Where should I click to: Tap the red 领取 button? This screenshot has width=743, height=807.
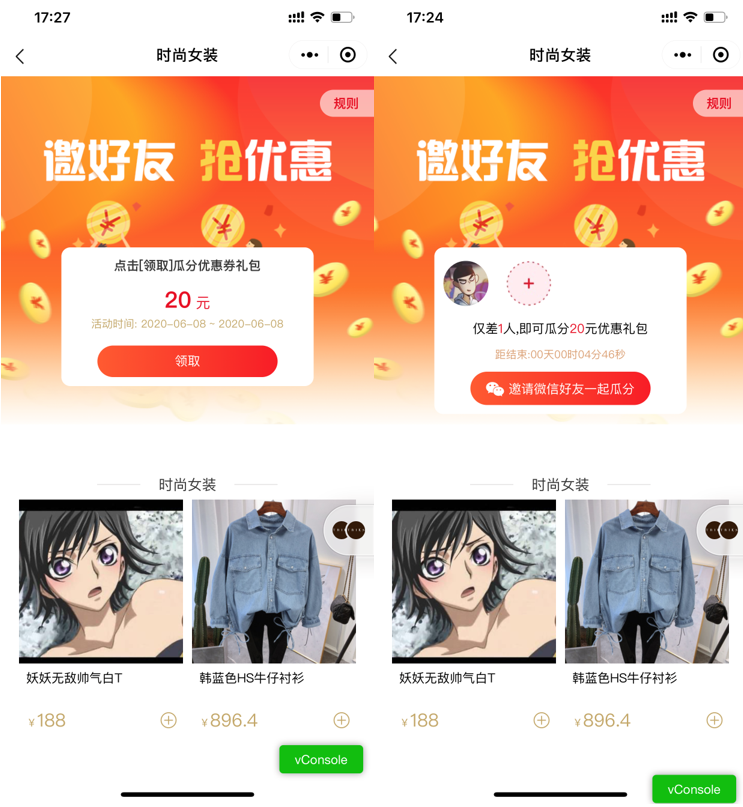coord(187,361)
